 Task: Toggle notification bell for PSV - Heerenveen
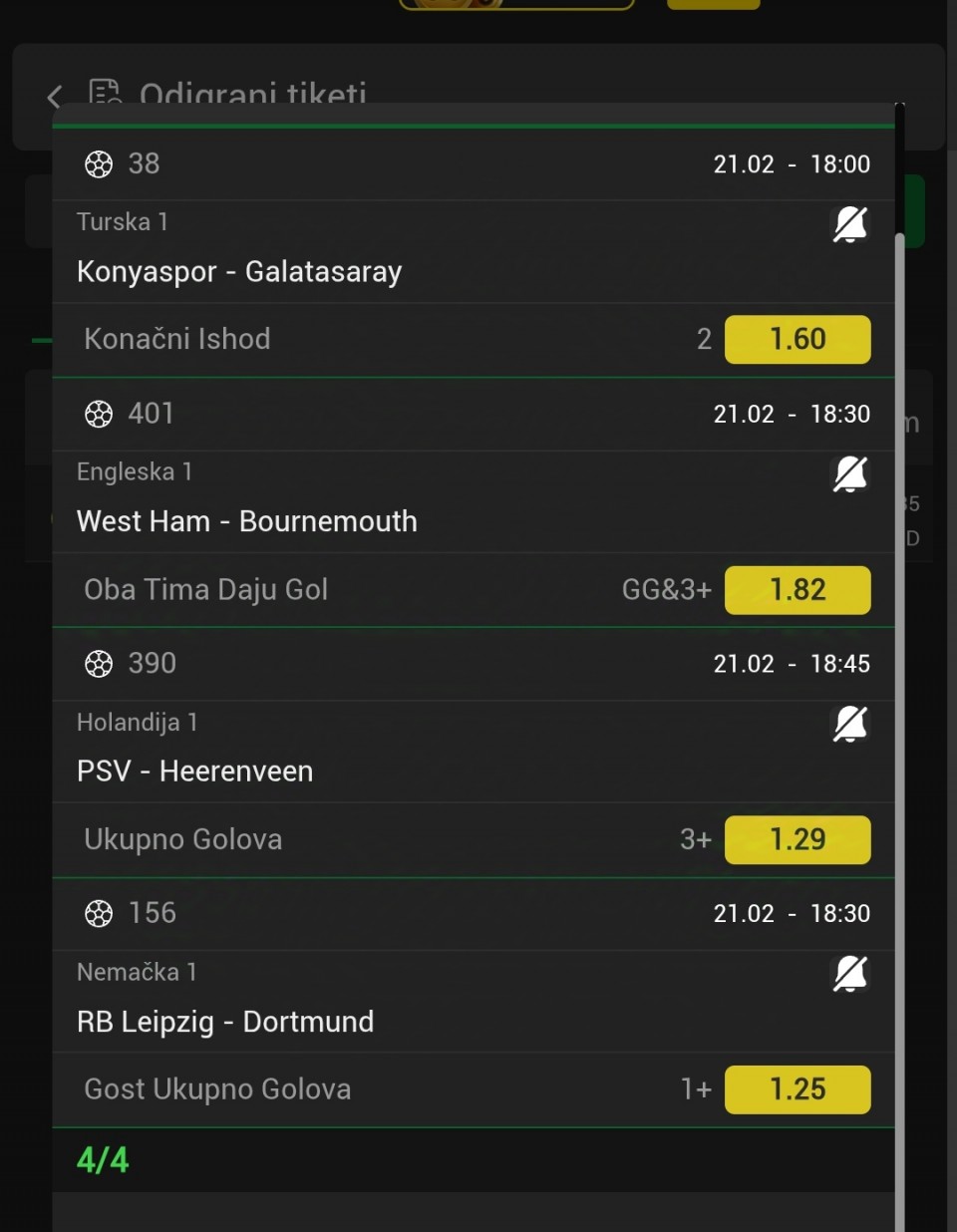pos(849,725)
